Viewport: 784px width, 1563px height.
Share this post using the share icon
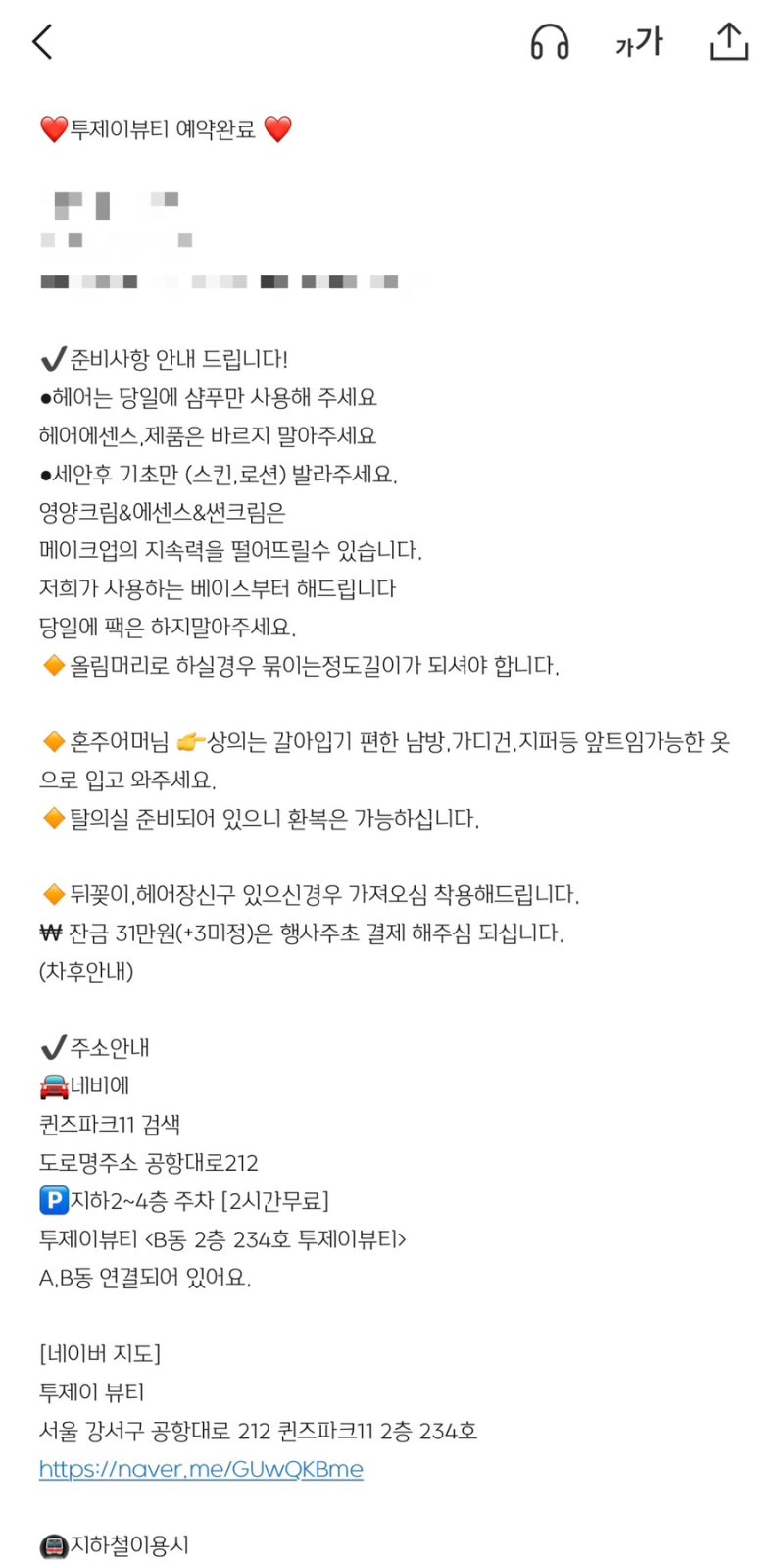[x=727, y=42]
